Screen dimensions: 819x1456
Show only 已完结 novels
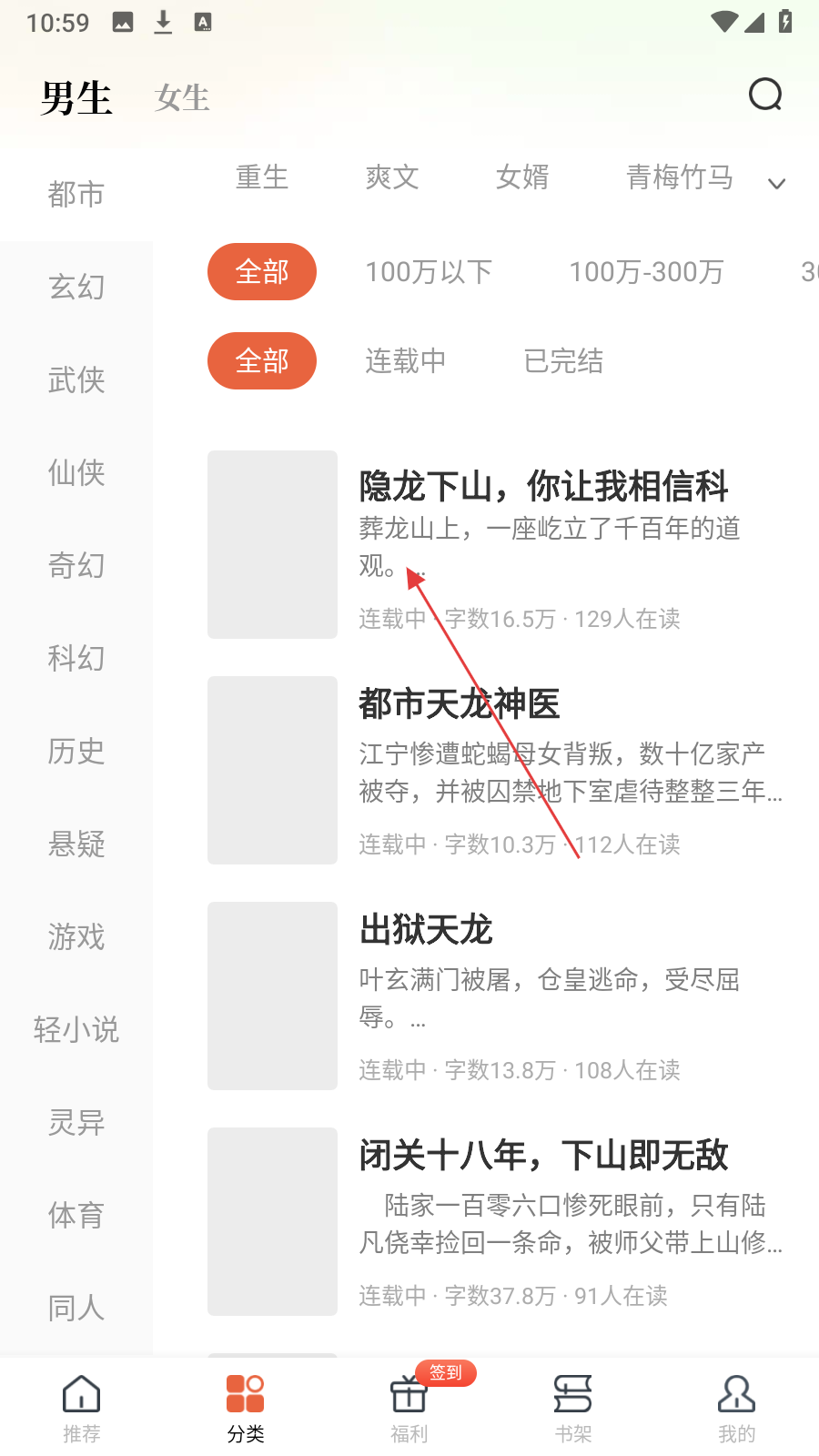click(x=563, y=360)
